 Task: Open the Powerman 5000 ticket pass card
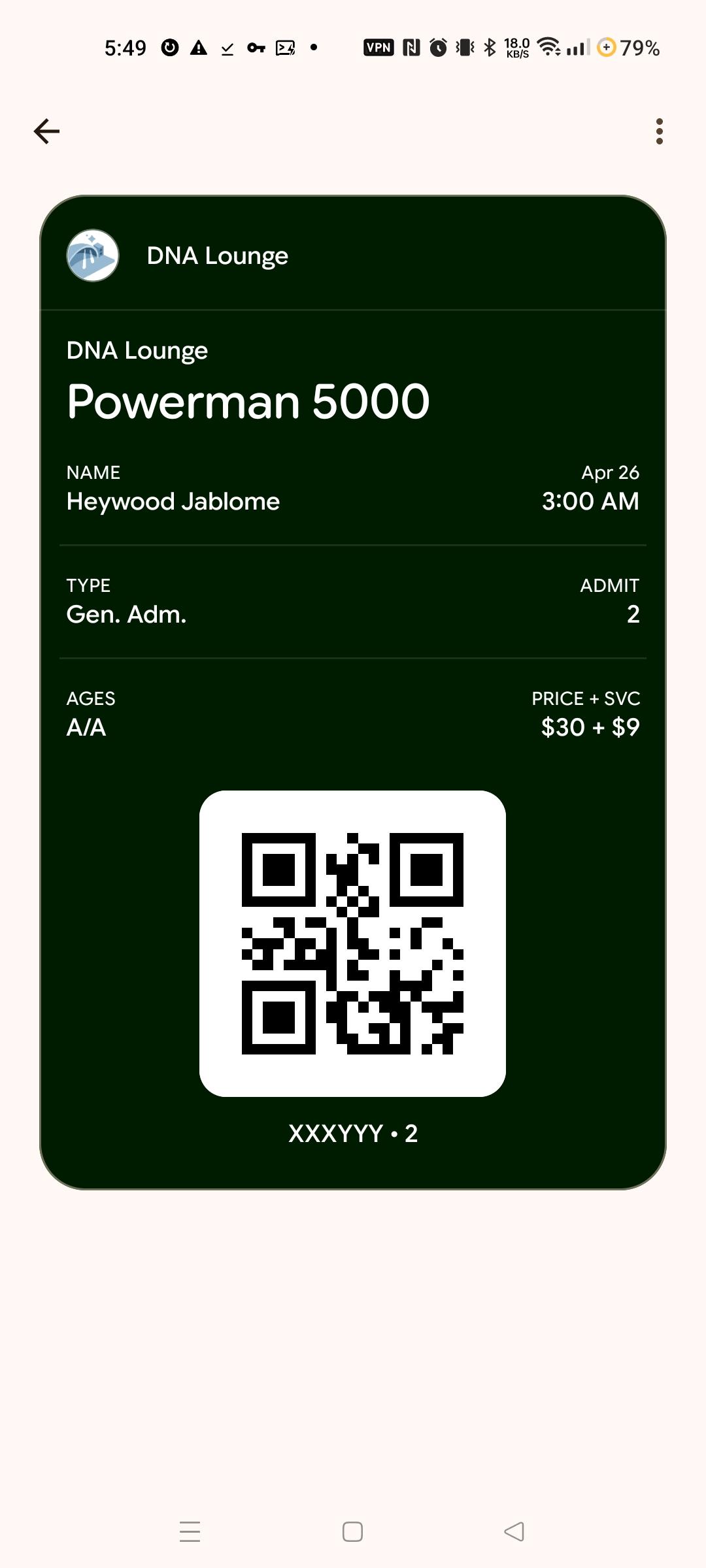click(353, 691)
